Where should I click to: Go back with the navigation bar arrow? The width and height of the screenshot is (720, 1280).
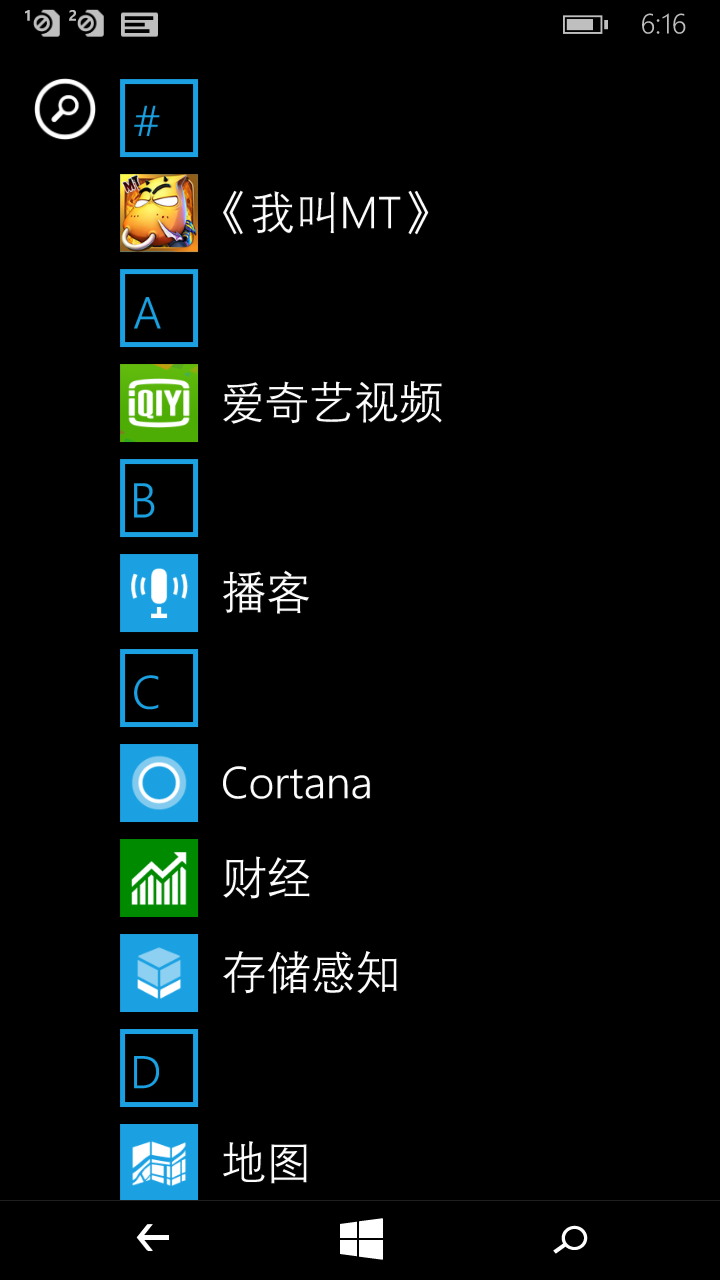pyautogui.click(x=153, y=1239)
